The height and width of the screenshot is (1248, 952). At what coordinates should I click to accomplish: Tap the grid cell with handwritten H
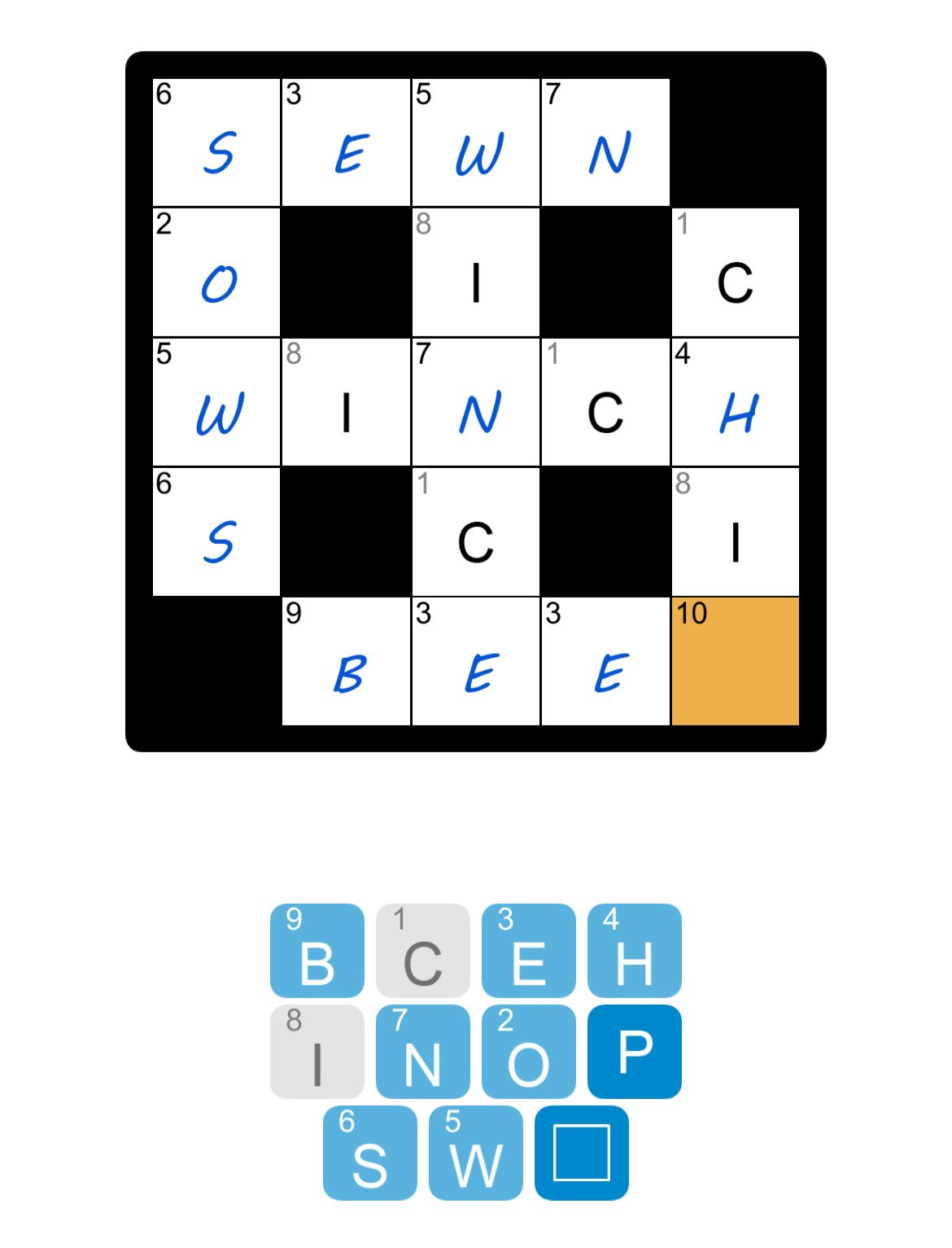click(x=735, y=402)
